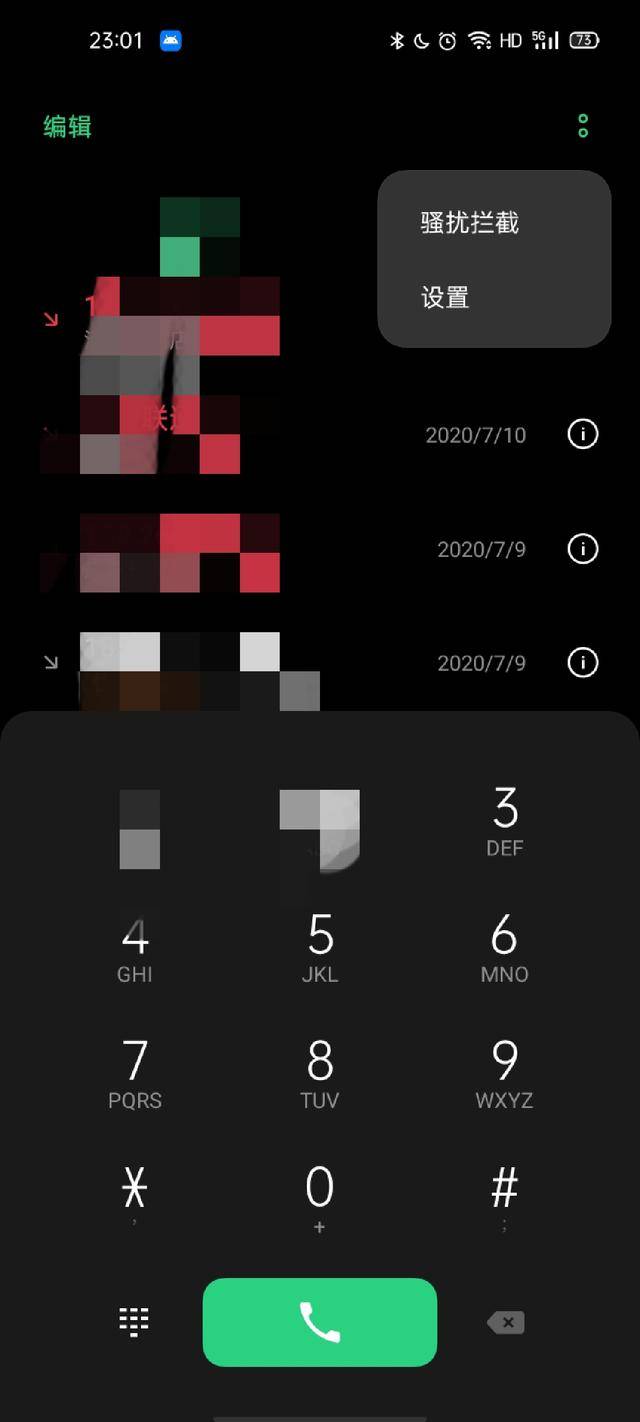The image size is (640, 1422).
Task: Open 骚扰拦截 from the popup menu
Action: point(470,222)
